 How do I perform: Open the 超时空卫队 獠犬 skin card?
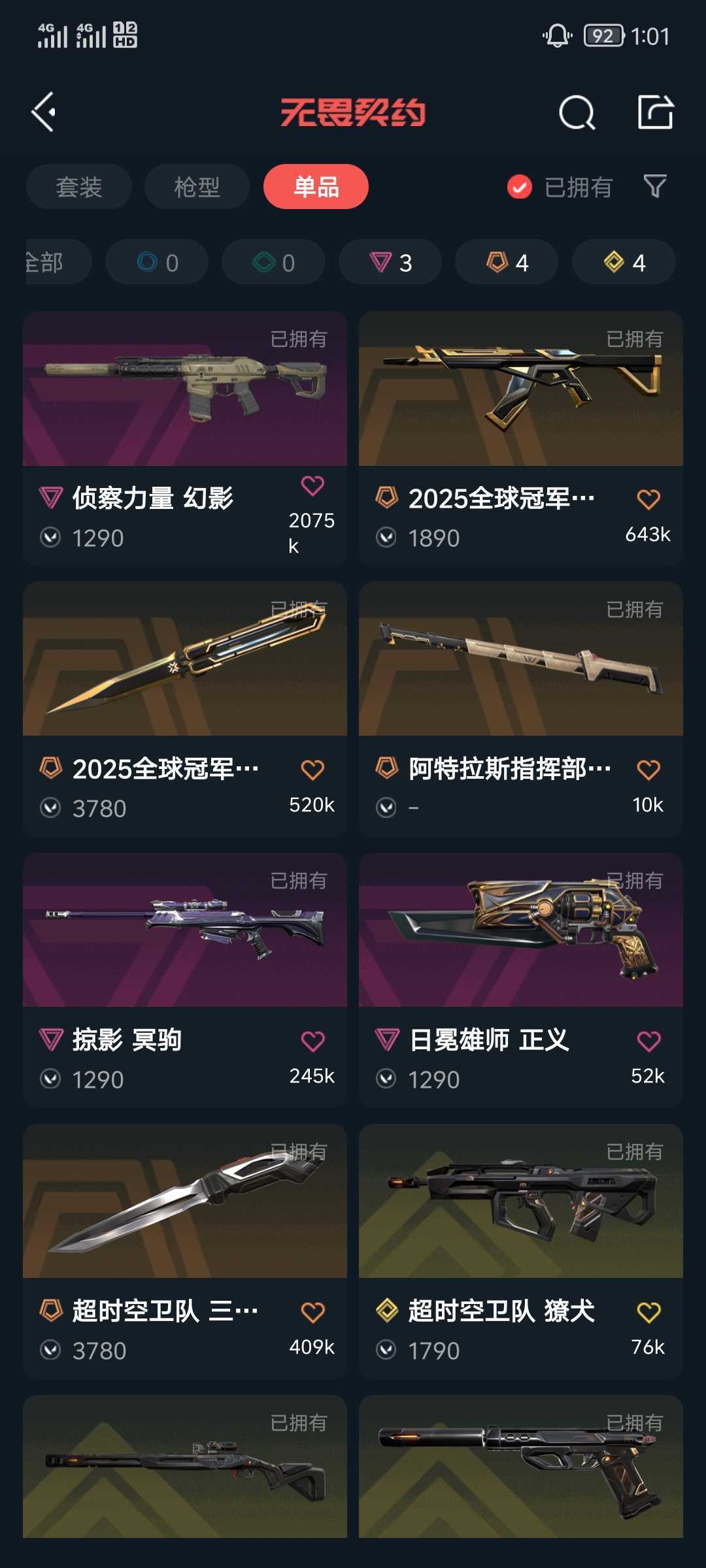click(521, 1251)
